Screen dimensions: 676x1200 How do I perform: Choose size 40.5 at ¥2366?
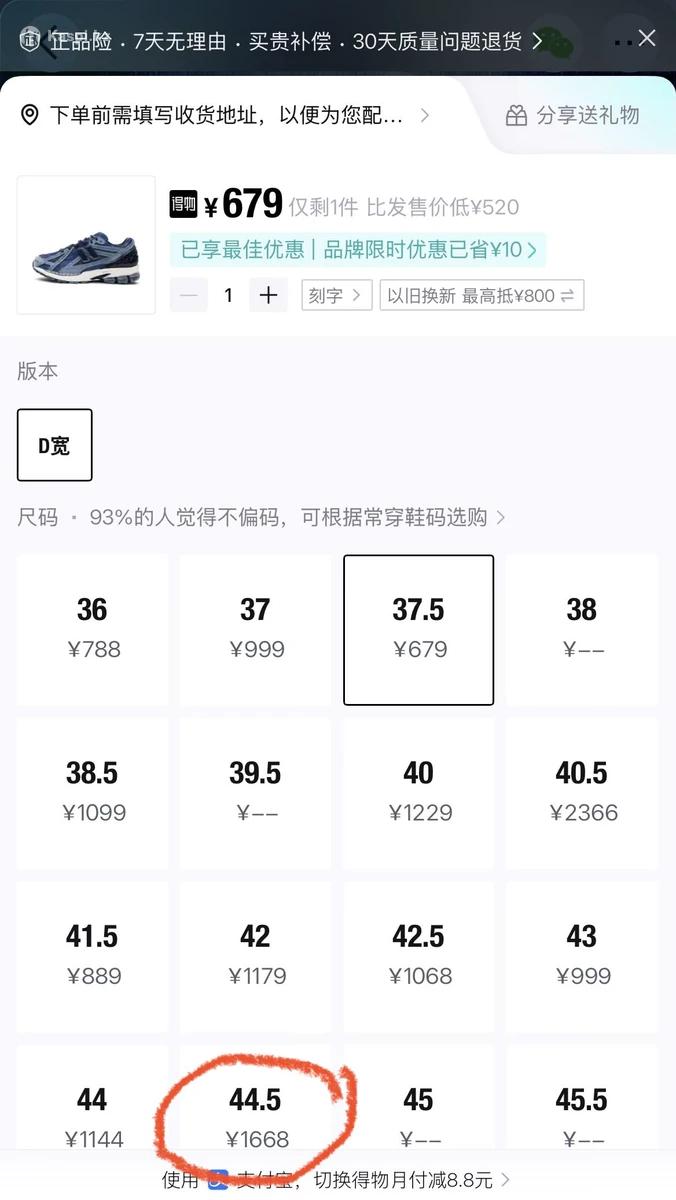click(x=581, y=792)
